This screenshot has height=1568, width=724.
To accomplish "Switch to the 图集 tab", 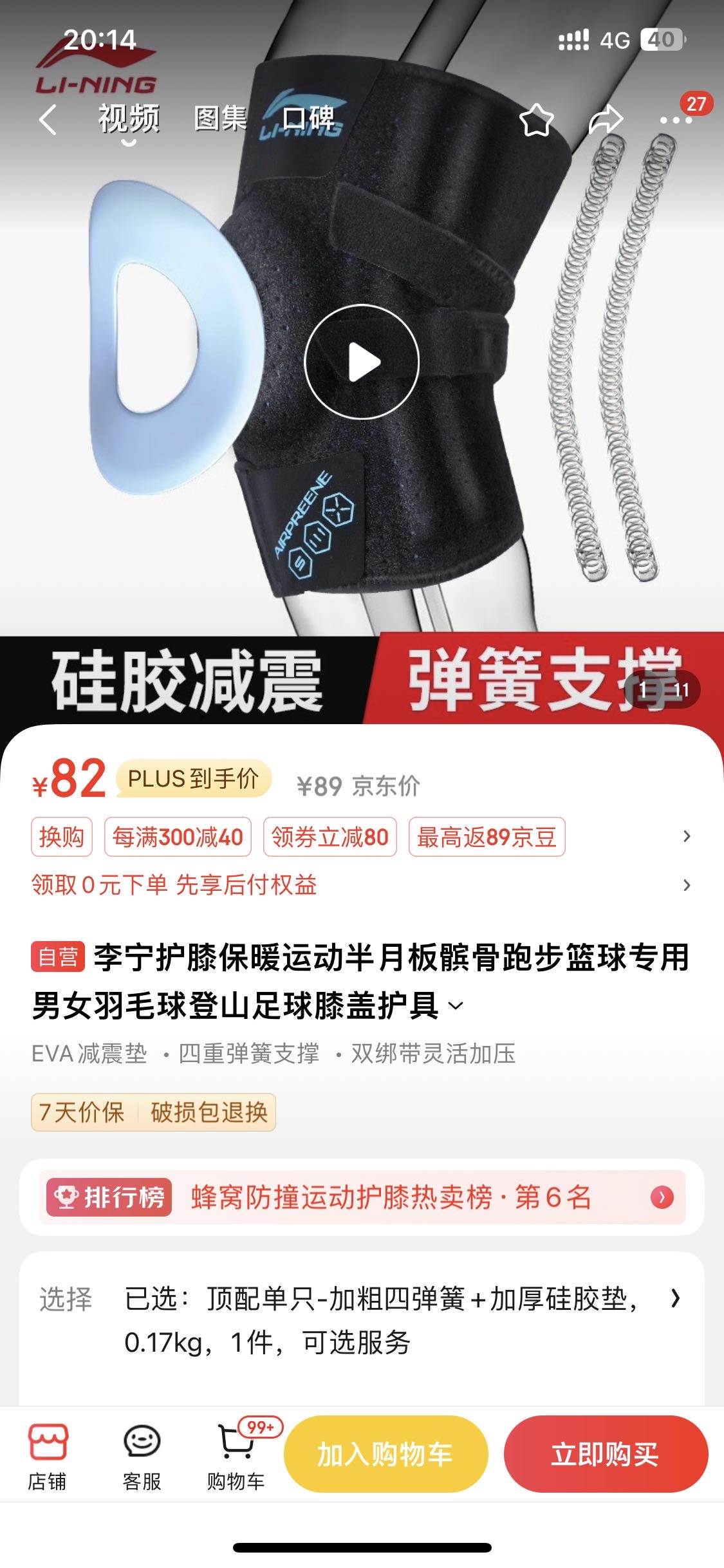I will (220, 118).
